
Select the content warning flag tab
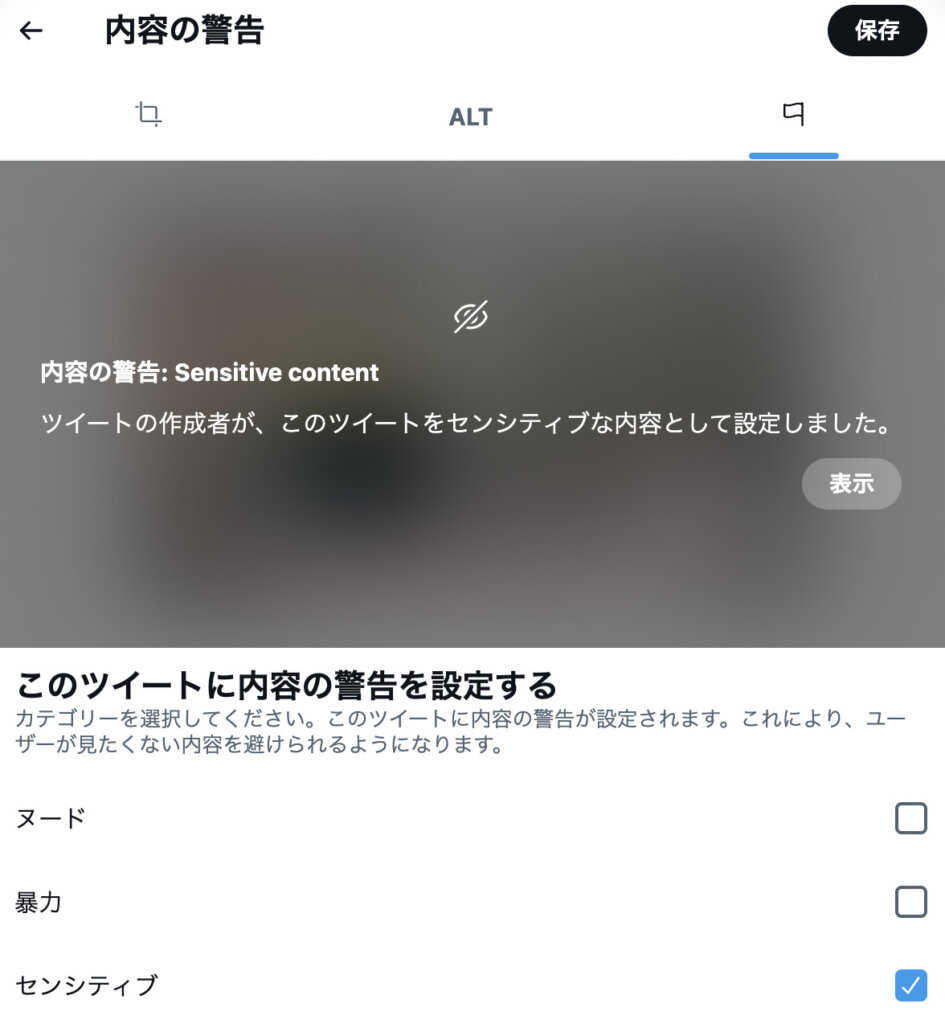(793, 115)
